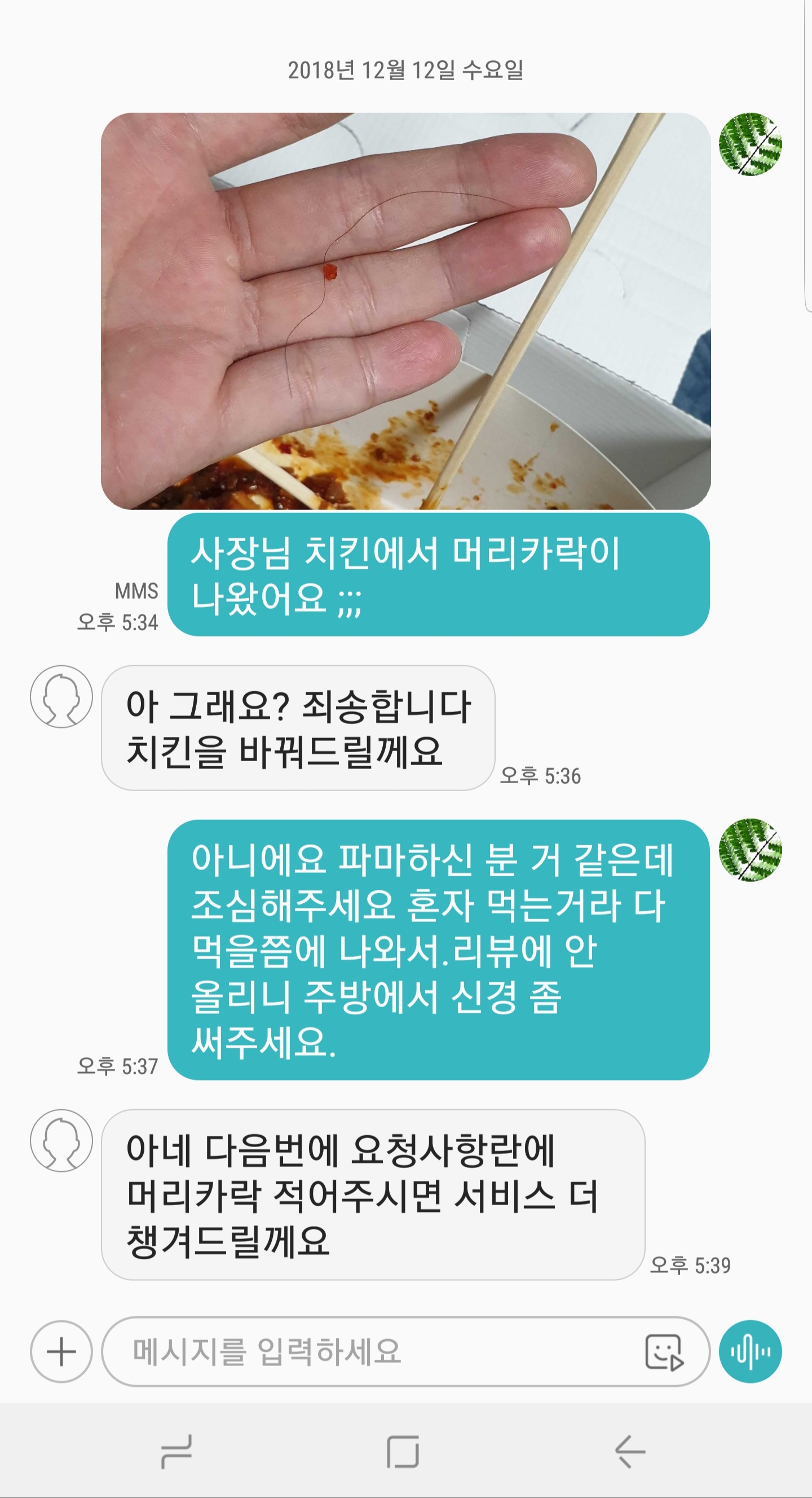Open the hair photo attachment
Viewport: 812px width, 1498px height.
[405, 311]
